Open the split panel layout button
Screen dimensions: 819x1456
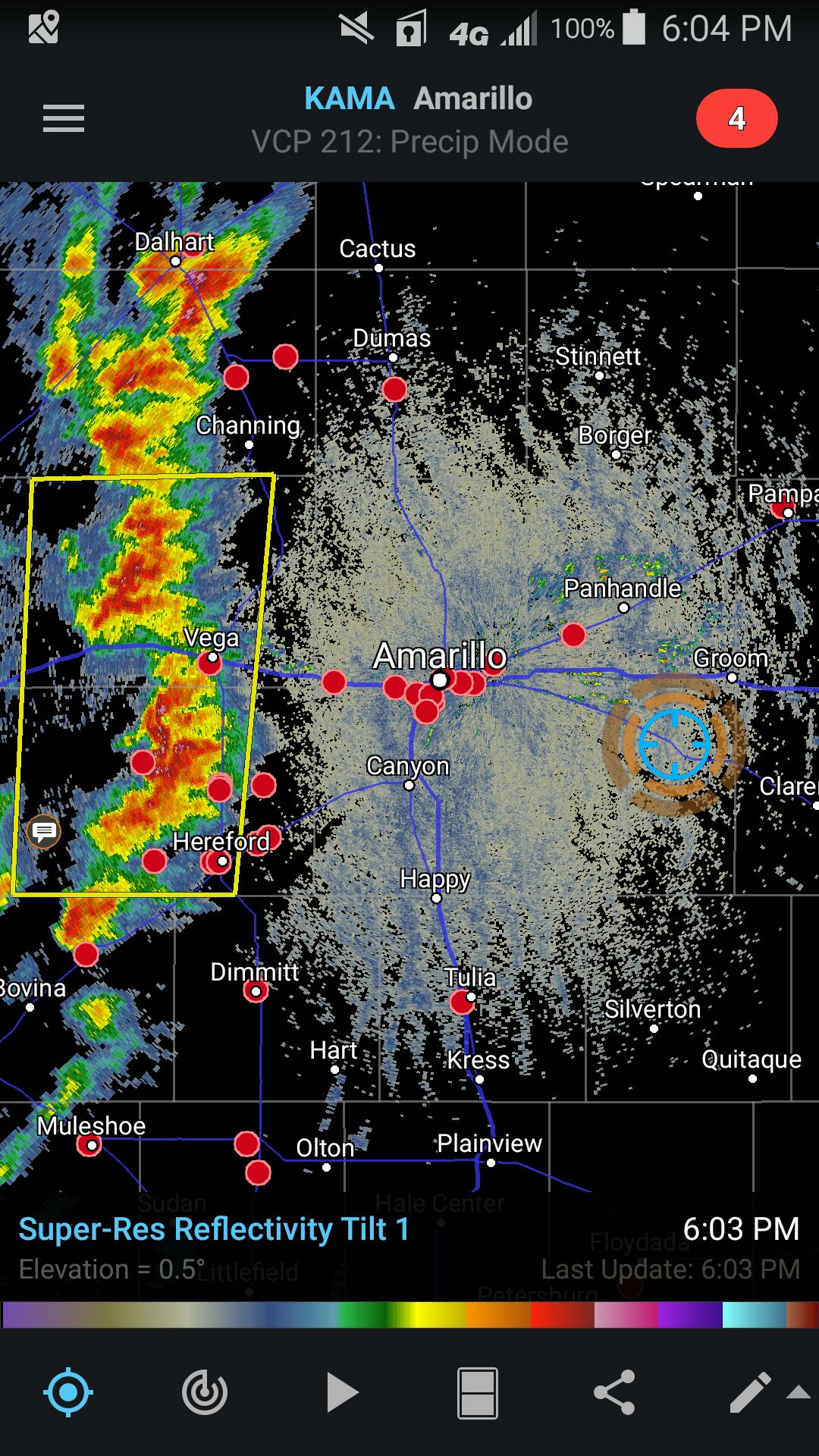click(478, 1393)
